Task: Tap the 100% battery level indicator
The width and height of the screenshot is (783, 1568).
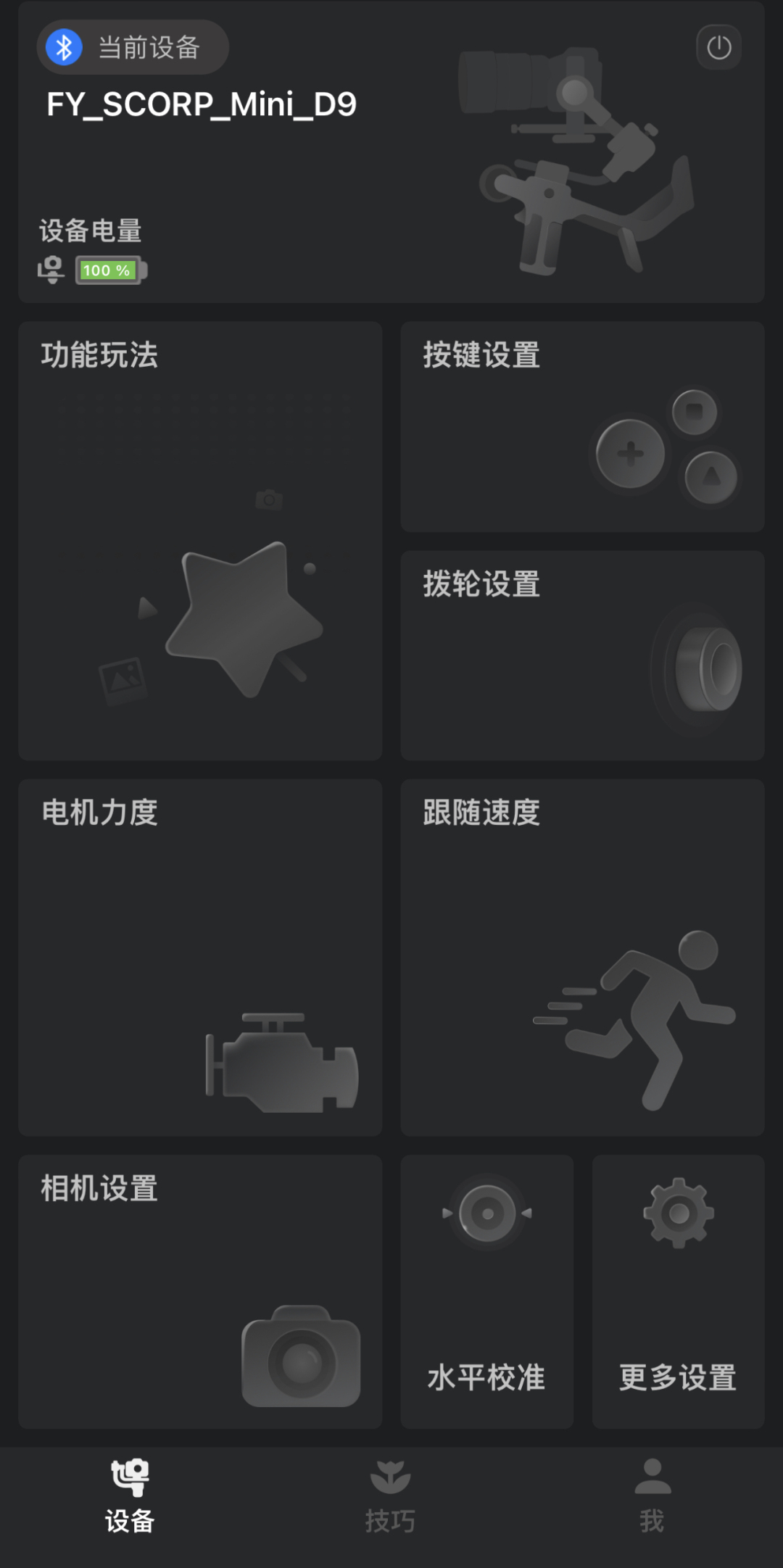Action: [107, 269]
